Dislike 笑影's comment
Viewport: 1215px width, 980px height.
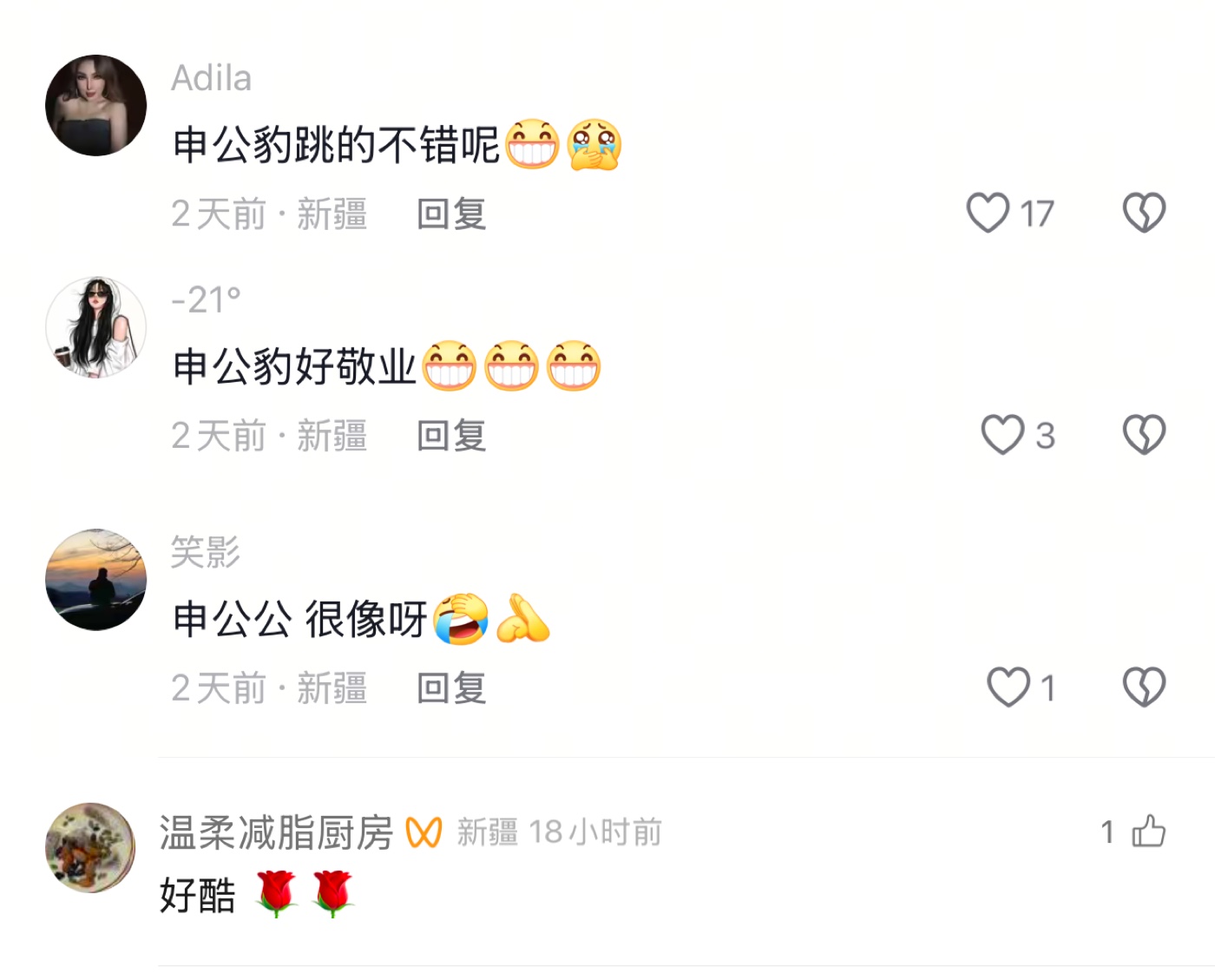(x=1144, y=687)
